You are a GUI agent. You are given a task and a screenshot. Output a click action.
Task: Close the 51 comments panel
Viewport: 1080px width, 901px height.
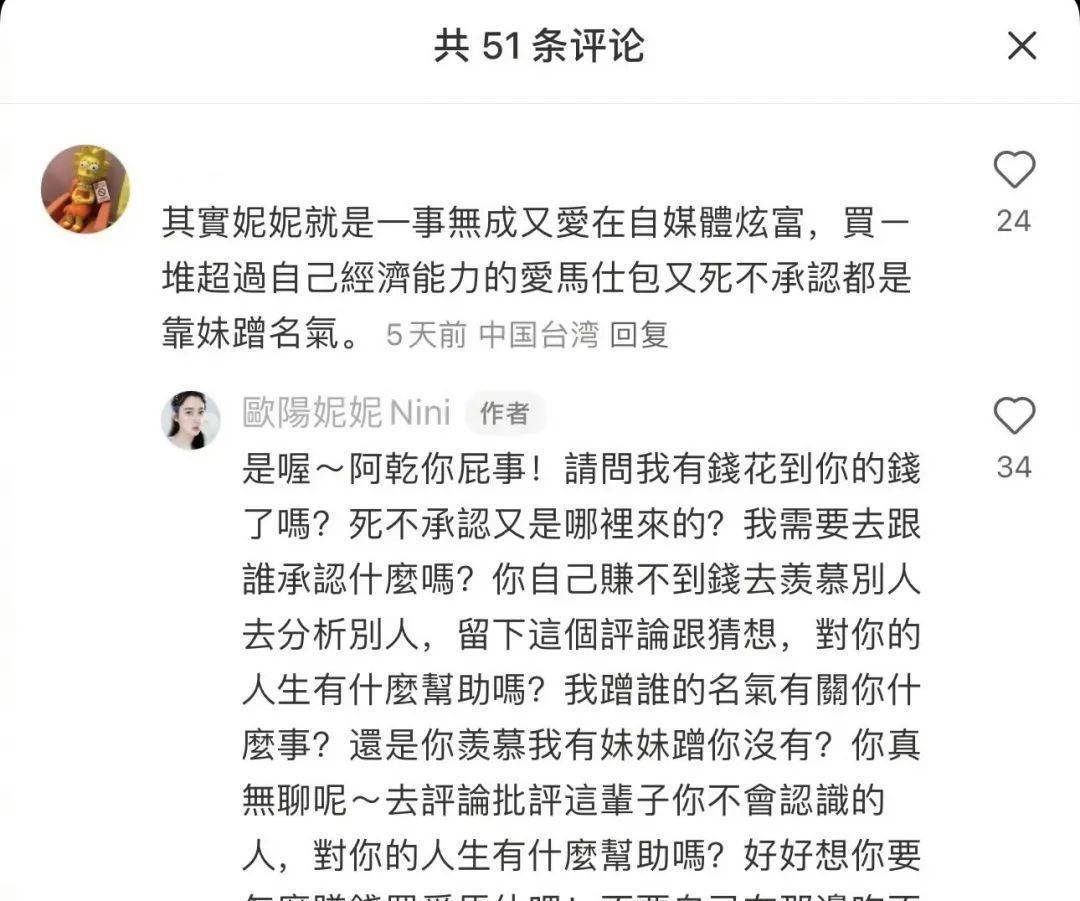click(1021, 46)
